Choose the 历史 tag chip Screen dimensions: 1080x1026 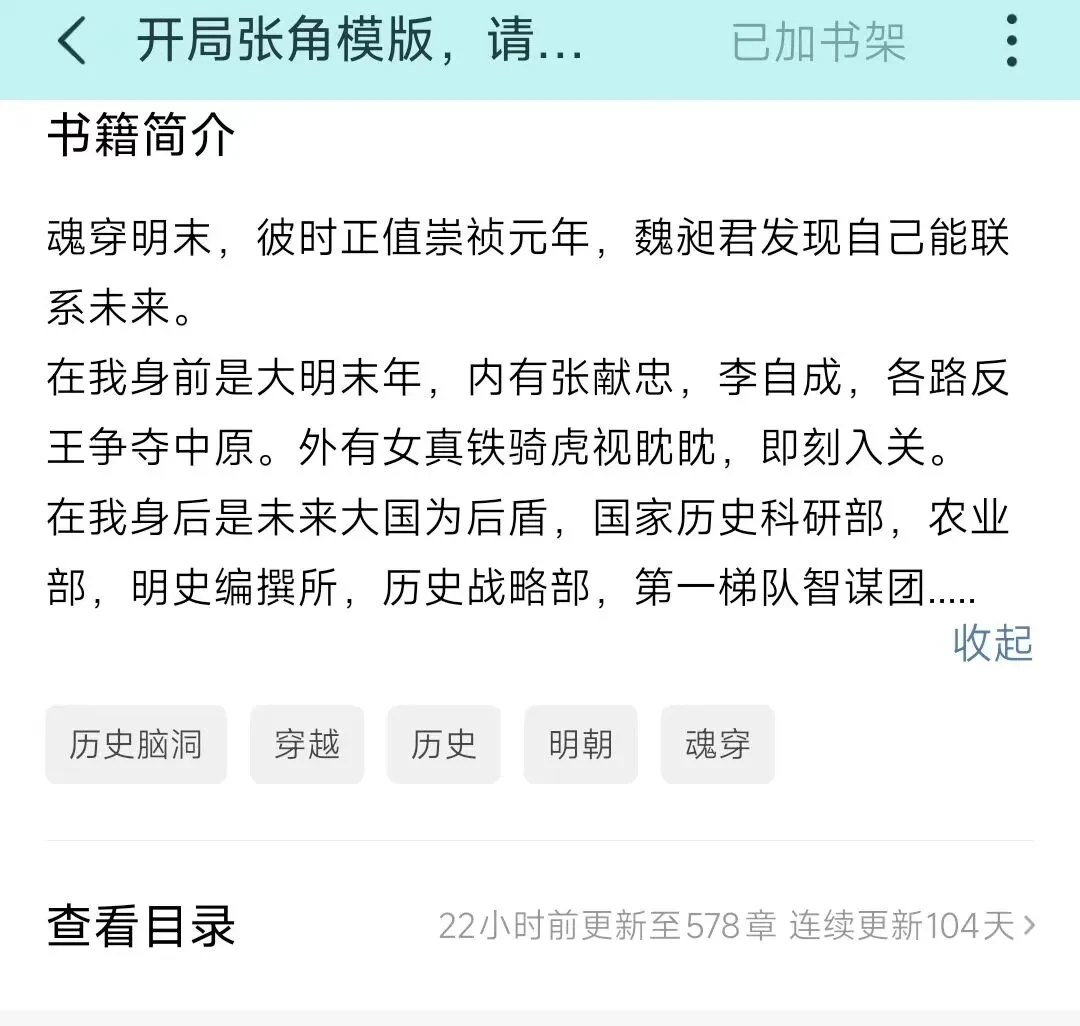tap(443, 745)
